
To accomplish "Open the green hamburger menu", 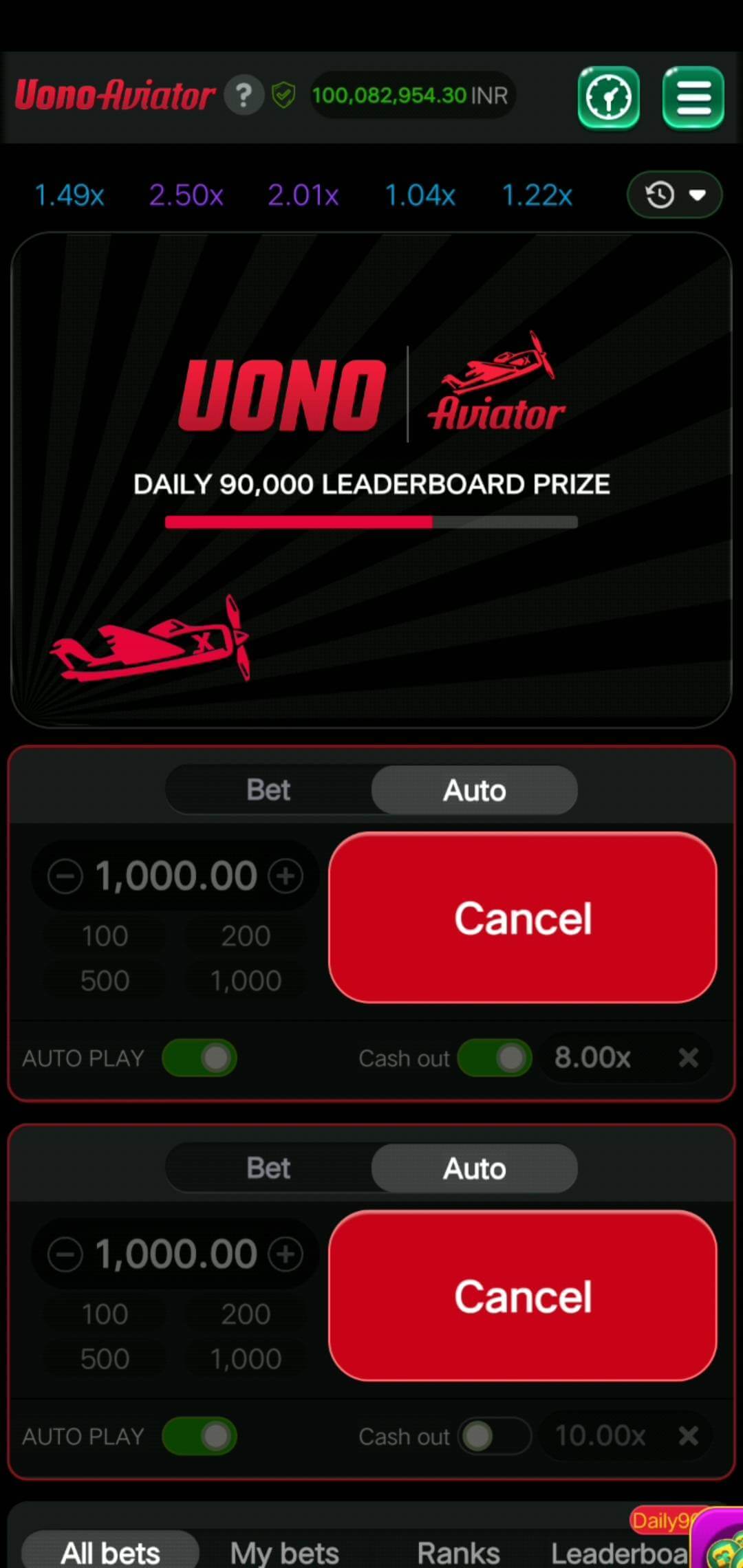I will tap(693, 98).
